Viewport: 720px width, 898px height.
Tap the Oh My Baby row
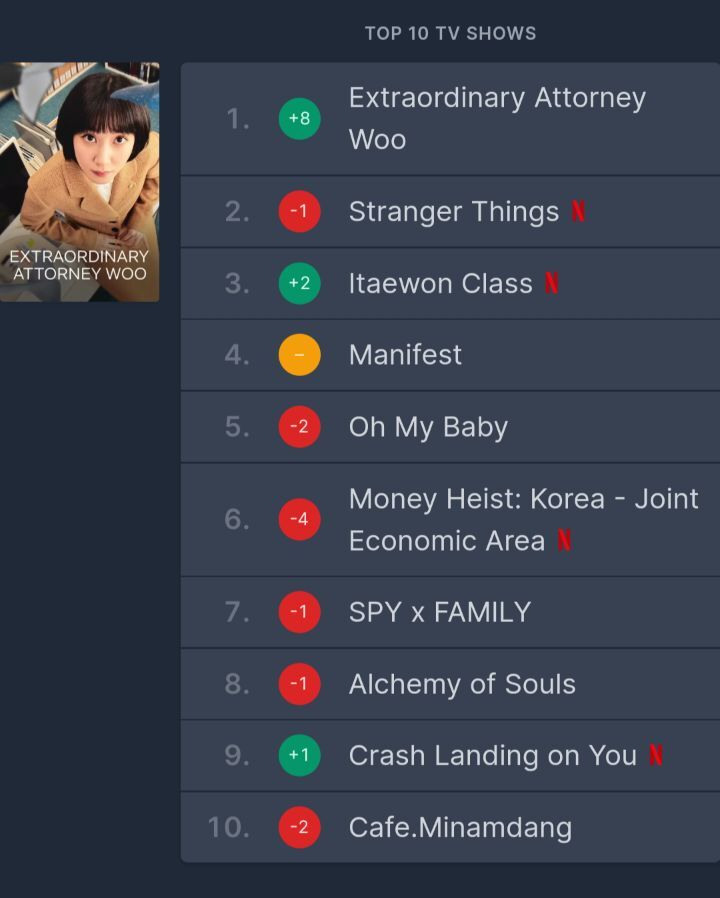click(x=428, y=427)
